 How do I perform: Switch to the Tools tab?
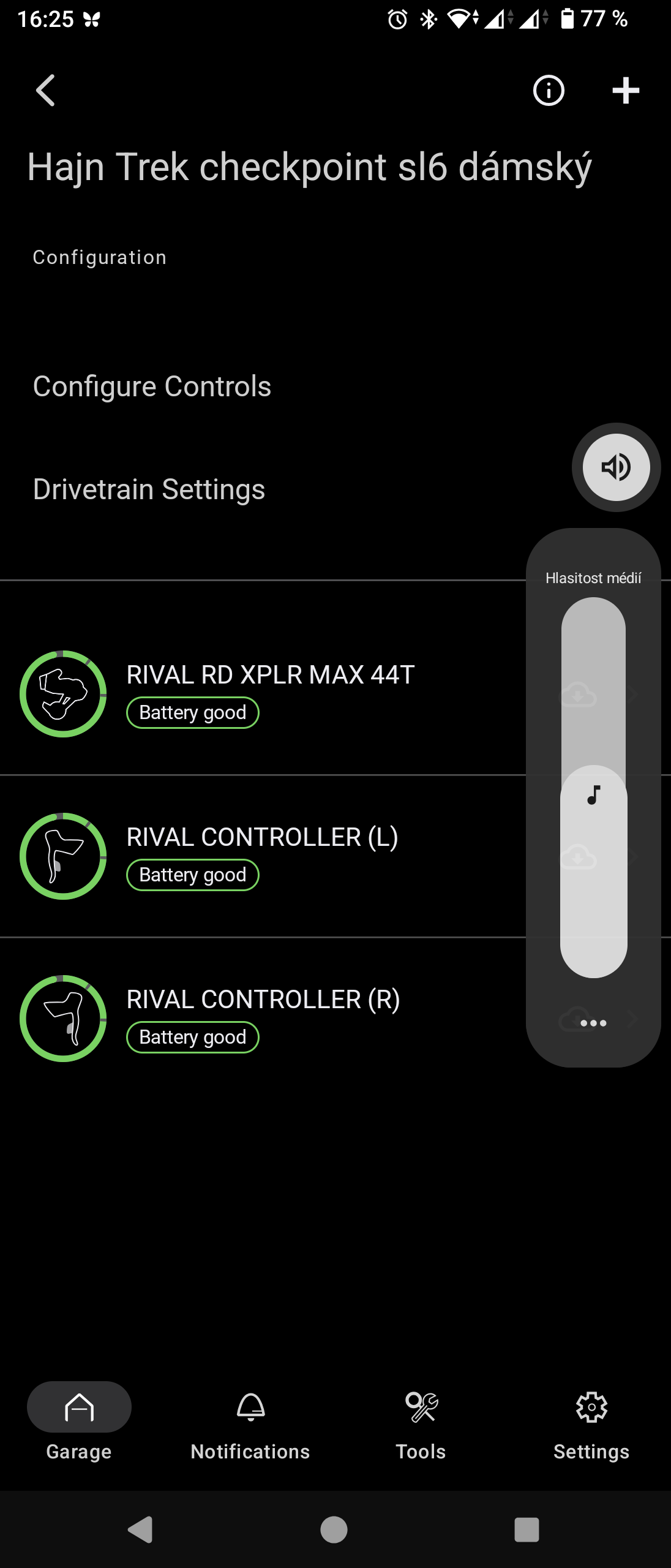coord(421,1422)
